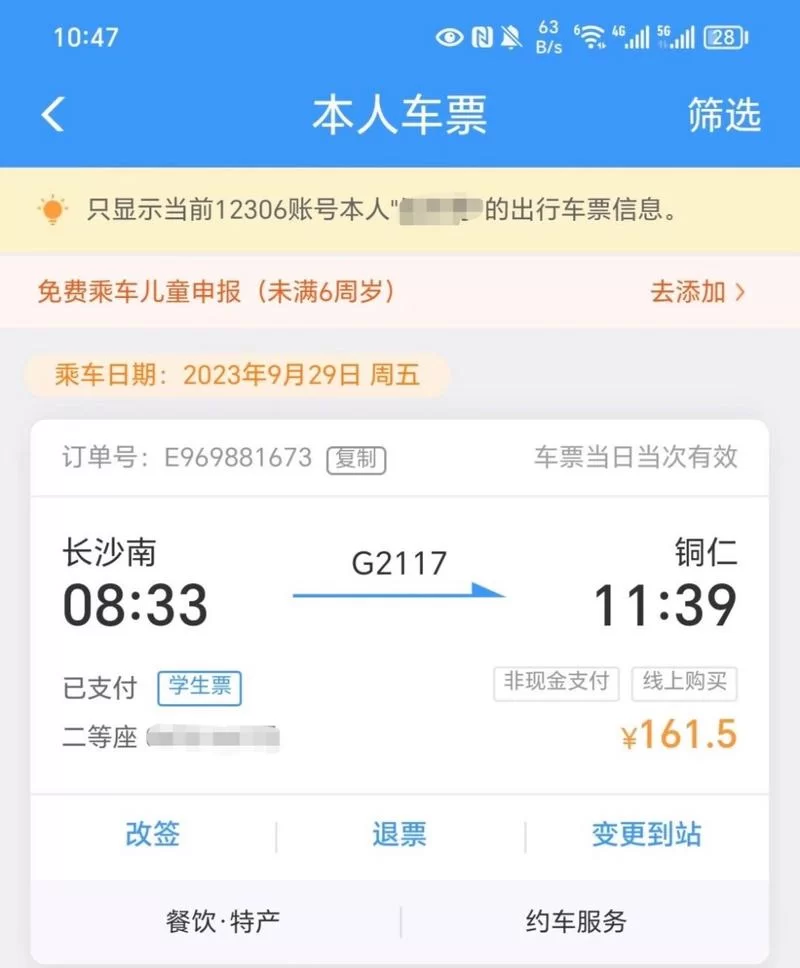The image size is (800, 968).
Task: Click 退票 to refund the ticket
Action: pyautogui.click(x=399, y=834)
